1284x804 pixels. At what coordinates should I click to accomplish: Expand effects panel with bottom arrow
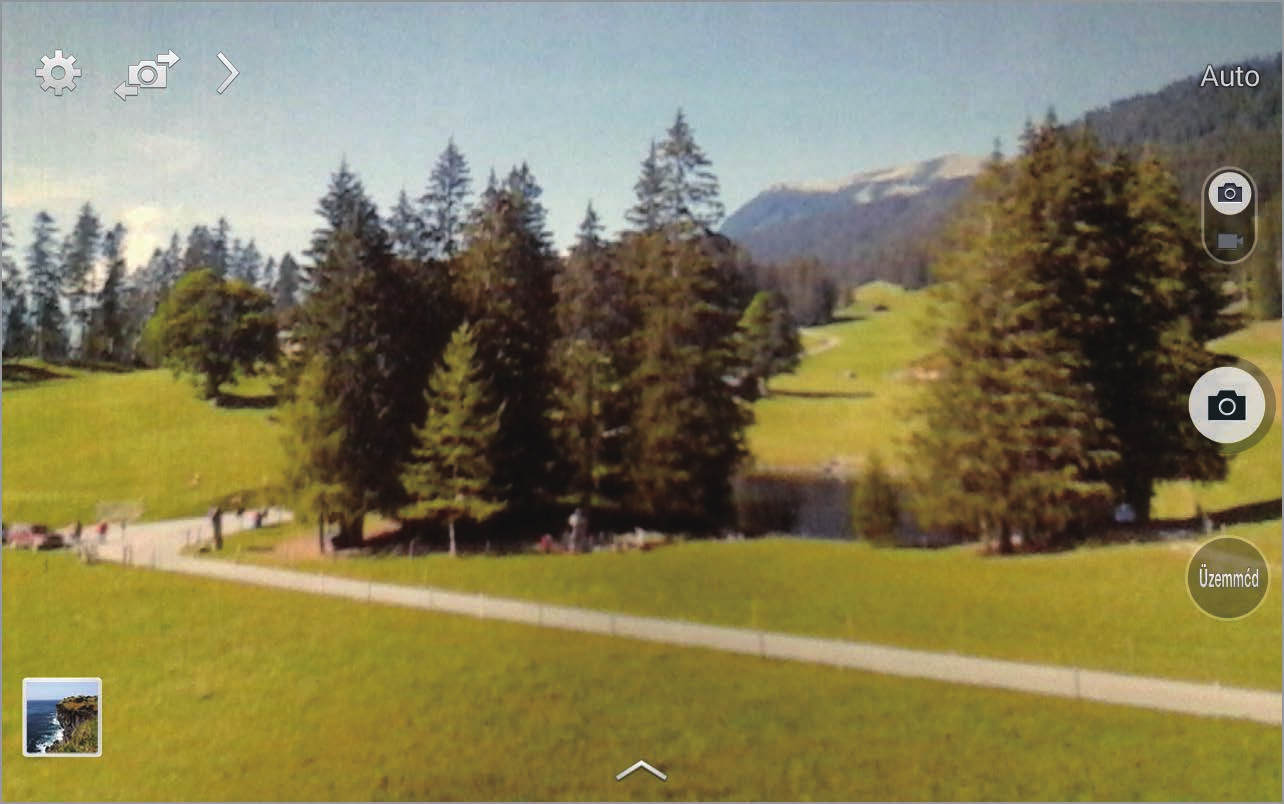pos(641,770)
